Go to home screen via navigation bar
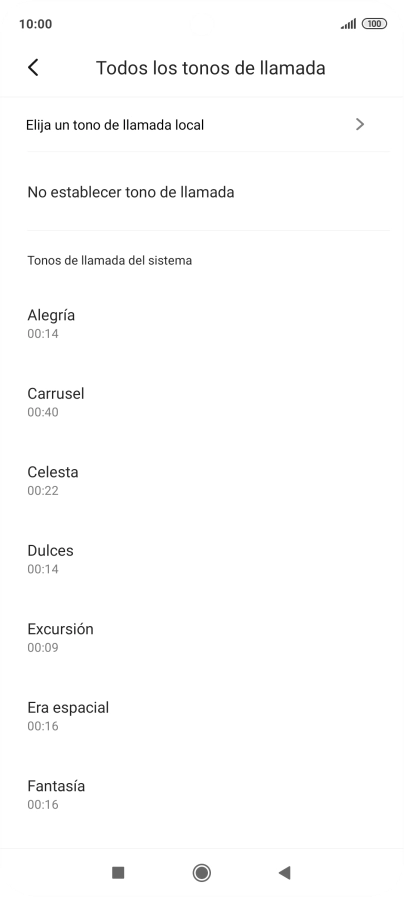This screenshot has width=404, height=897. 201,872
